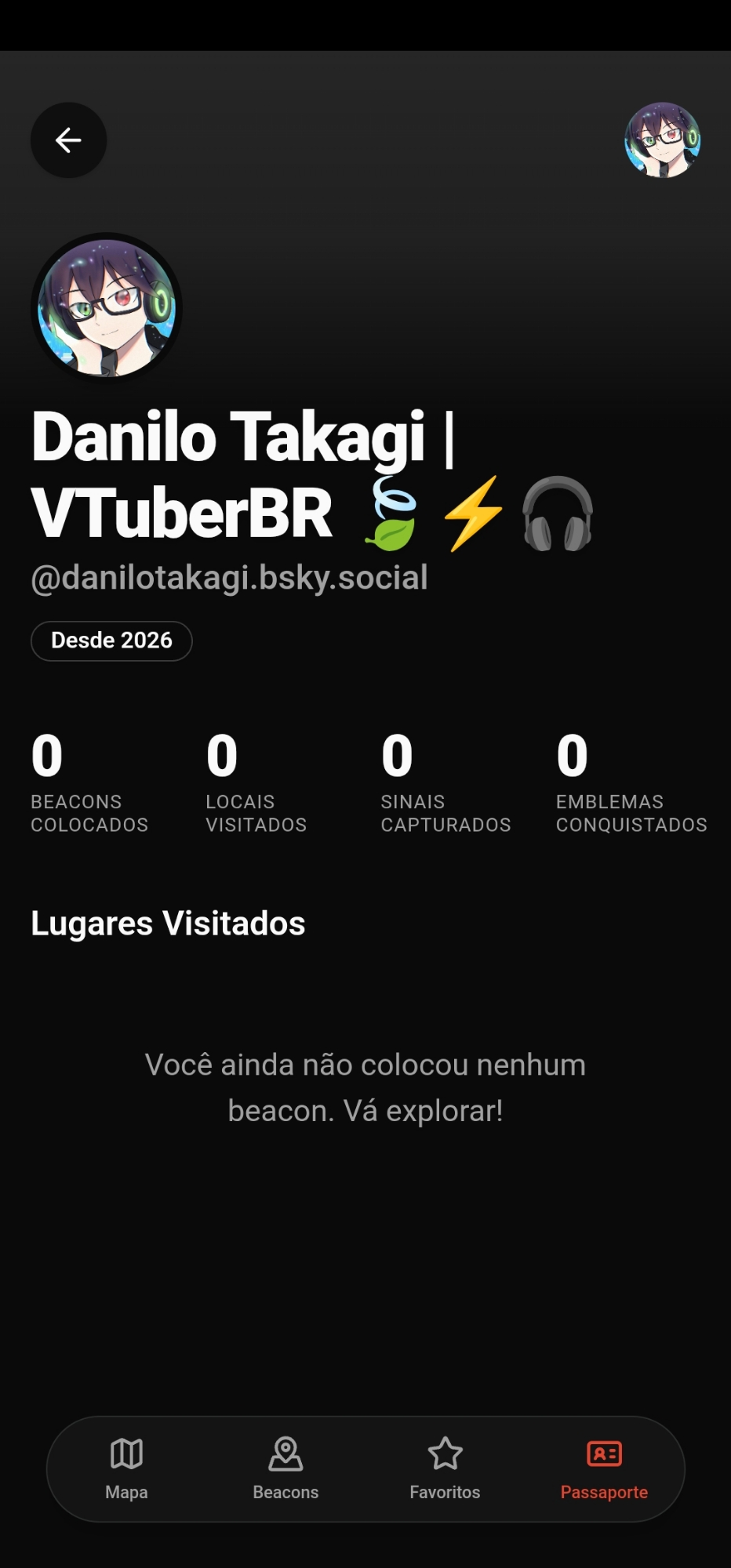
Task: Open the Beacons tab
Action: (x=285, y=1468)
